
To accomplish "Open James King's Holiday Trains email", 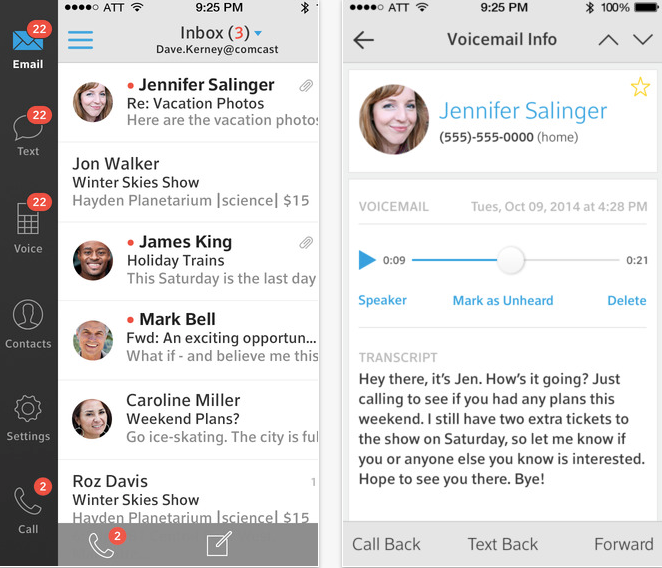I will tap(195, 260).
